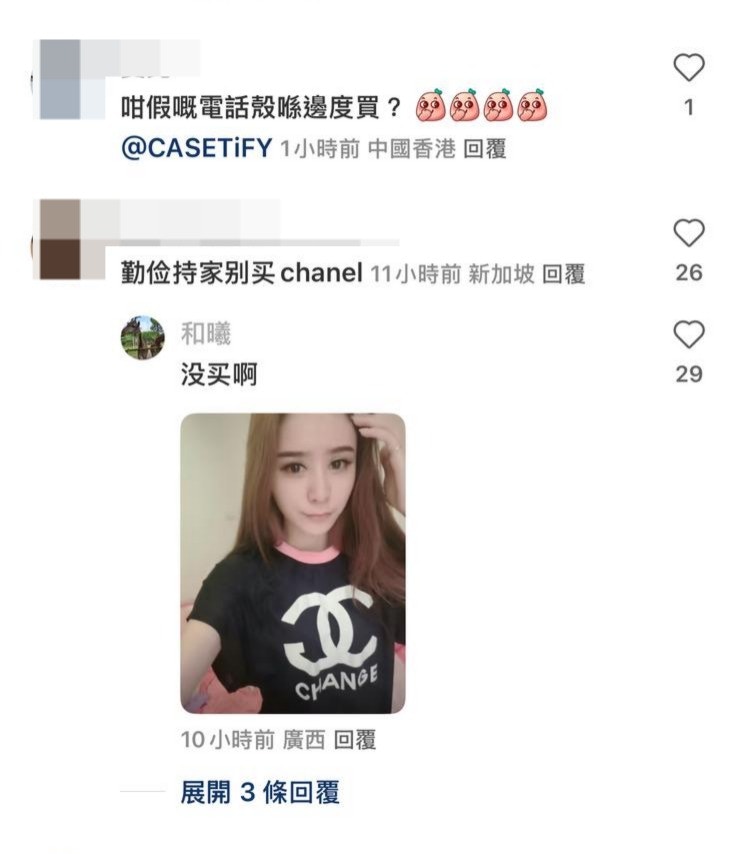Like the comment mentioning @CASETiFY
738x854 pixels.
688,68
